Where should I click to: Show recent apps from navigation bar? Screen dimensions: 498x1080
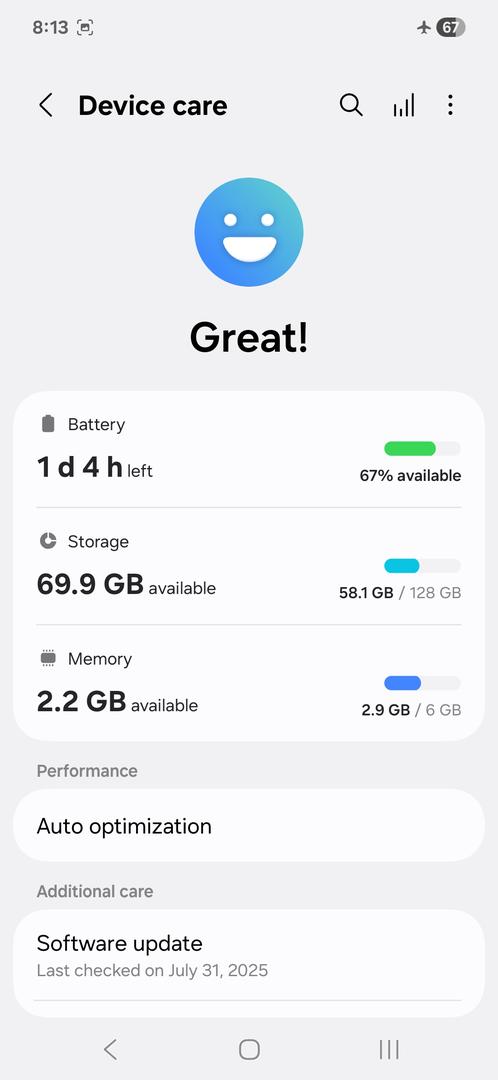[389, 1049]
